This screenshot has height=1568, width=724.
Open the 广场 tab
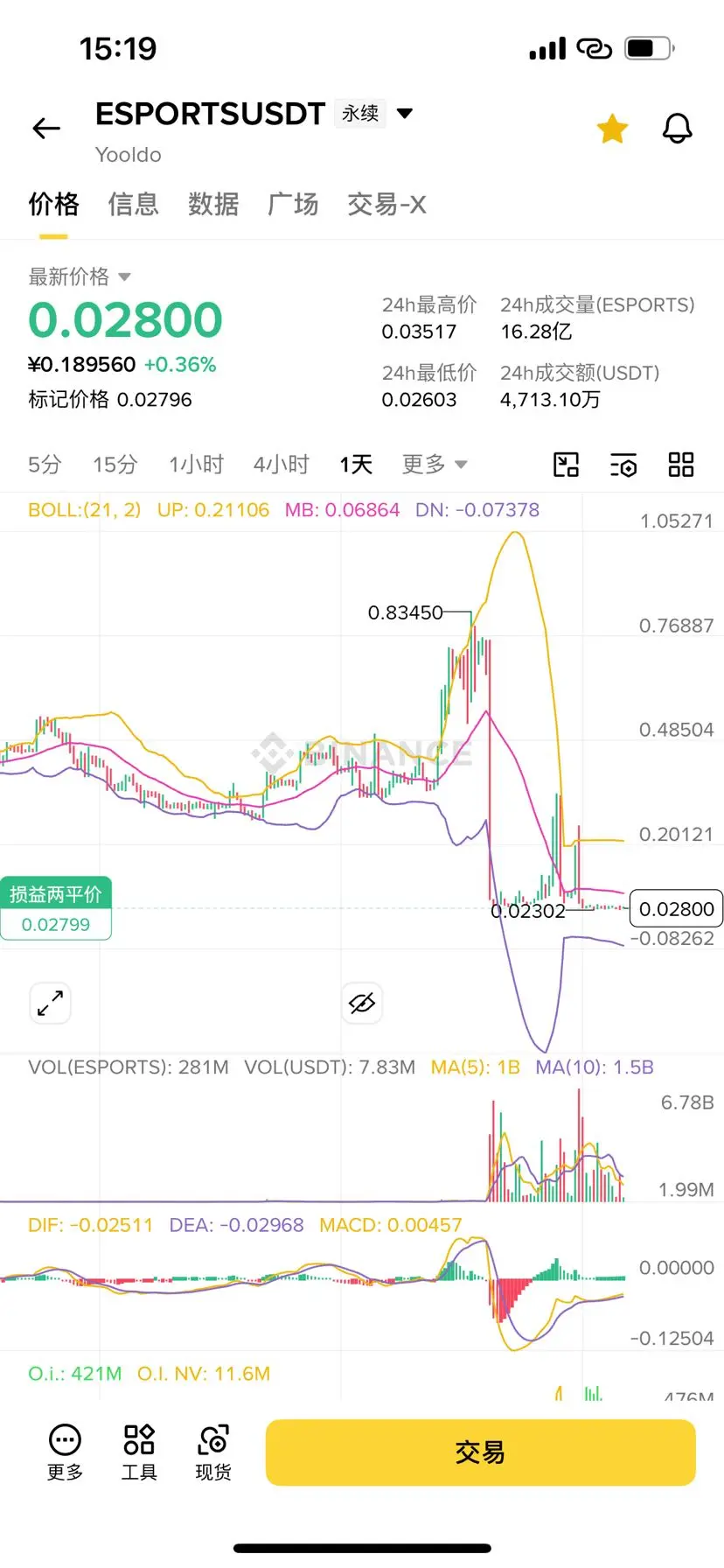[x=293, y=205]
